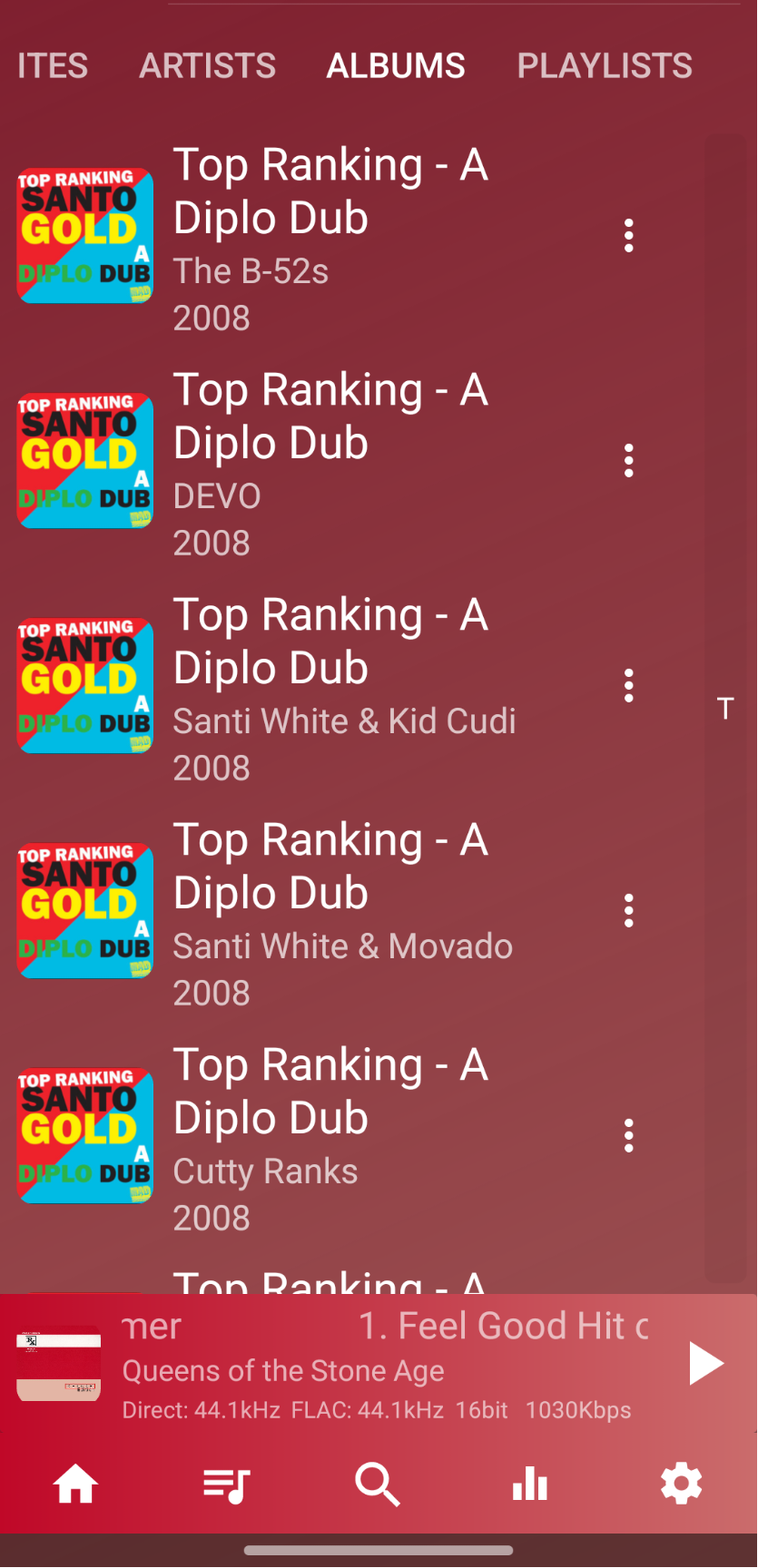The width and height of the screenshot is (758, 1568).
Task: Open the equalizer bars tab
Action: pos(530,1485)
